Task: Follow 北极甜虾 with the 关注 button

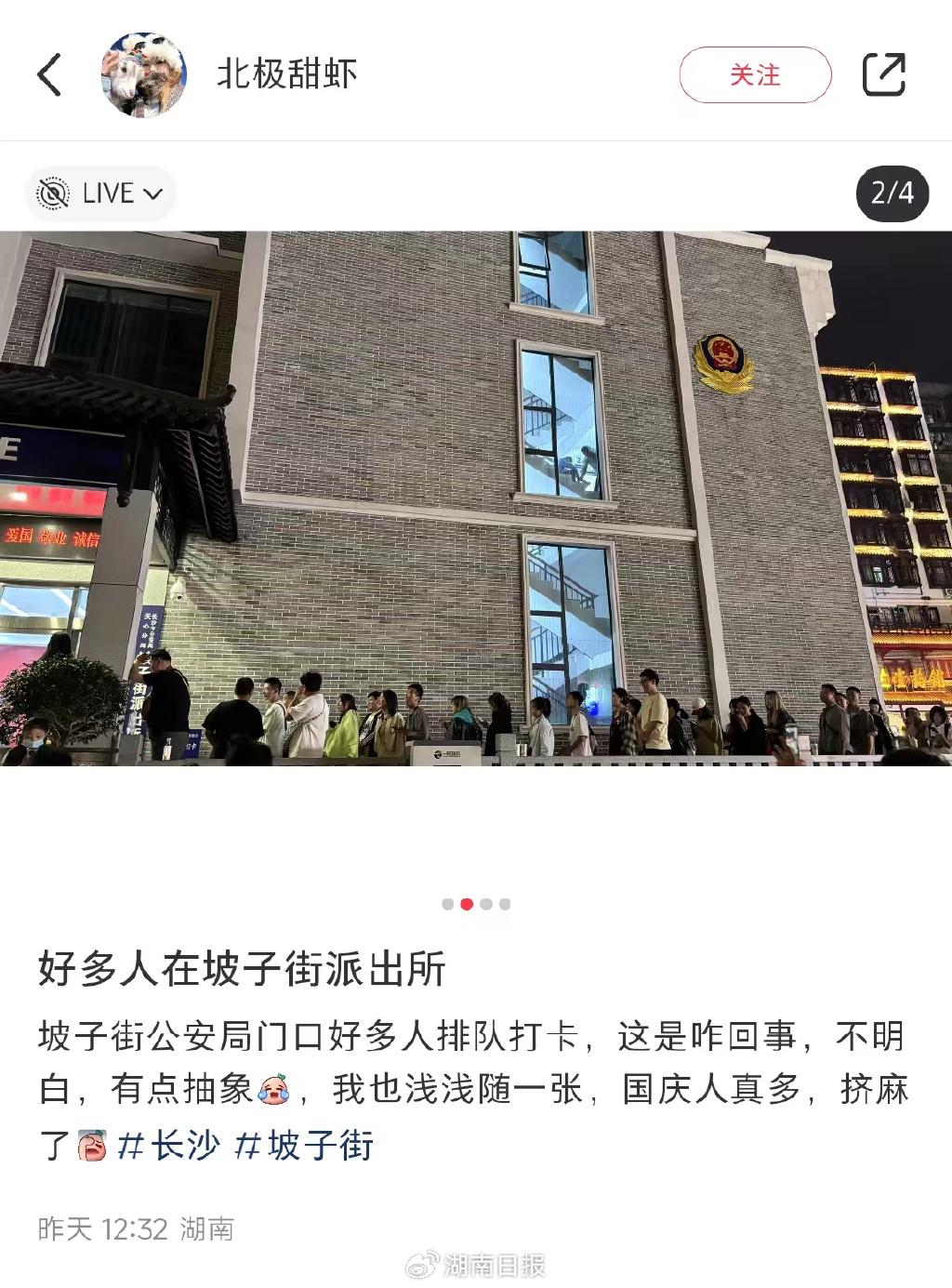Action: point(755,74)
